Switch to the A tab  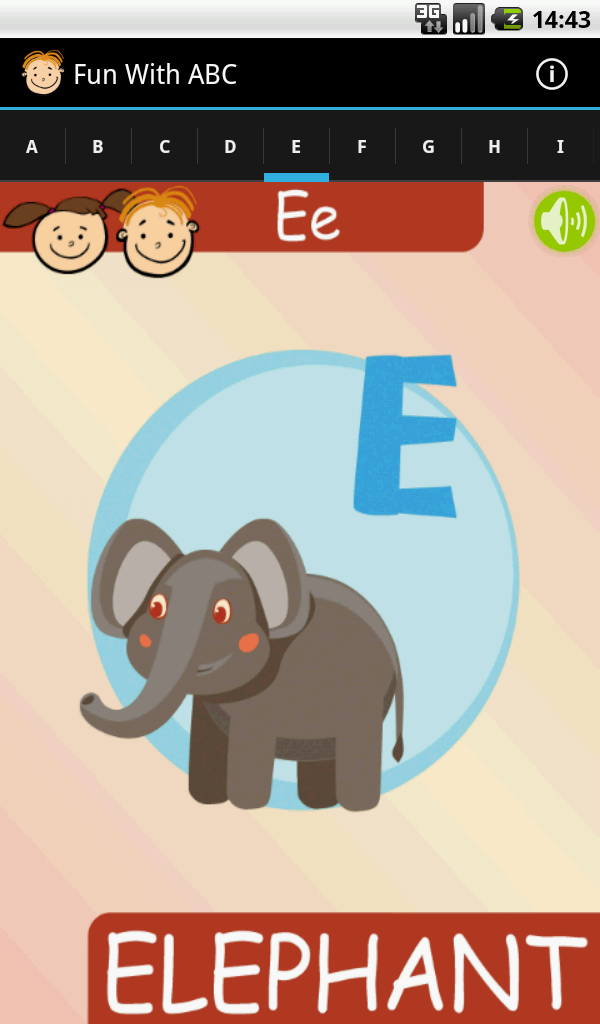(32, 146)
